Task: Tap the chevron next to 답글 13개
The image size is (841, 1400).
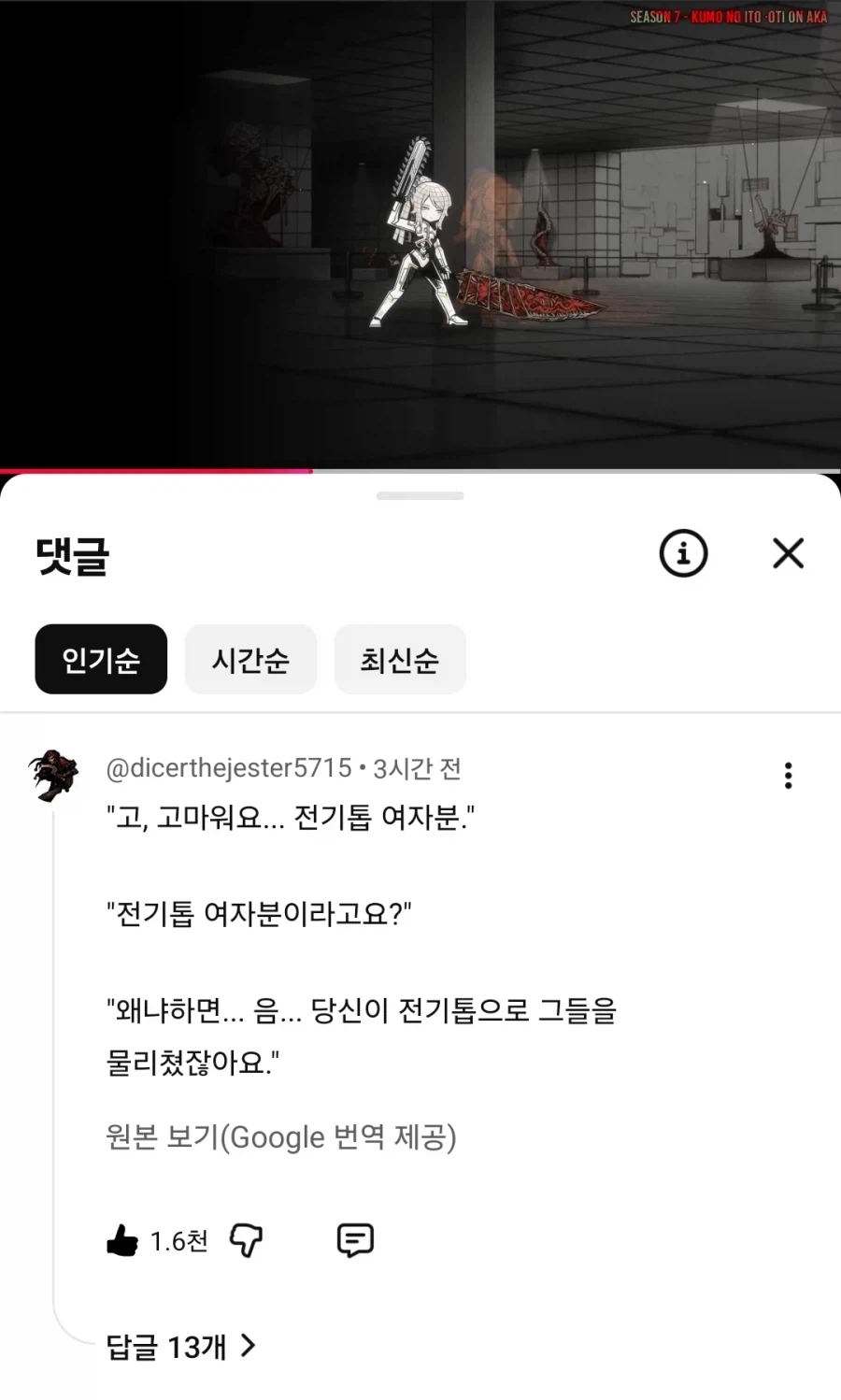Action: pyautogui.click(x=249, y=1346)
